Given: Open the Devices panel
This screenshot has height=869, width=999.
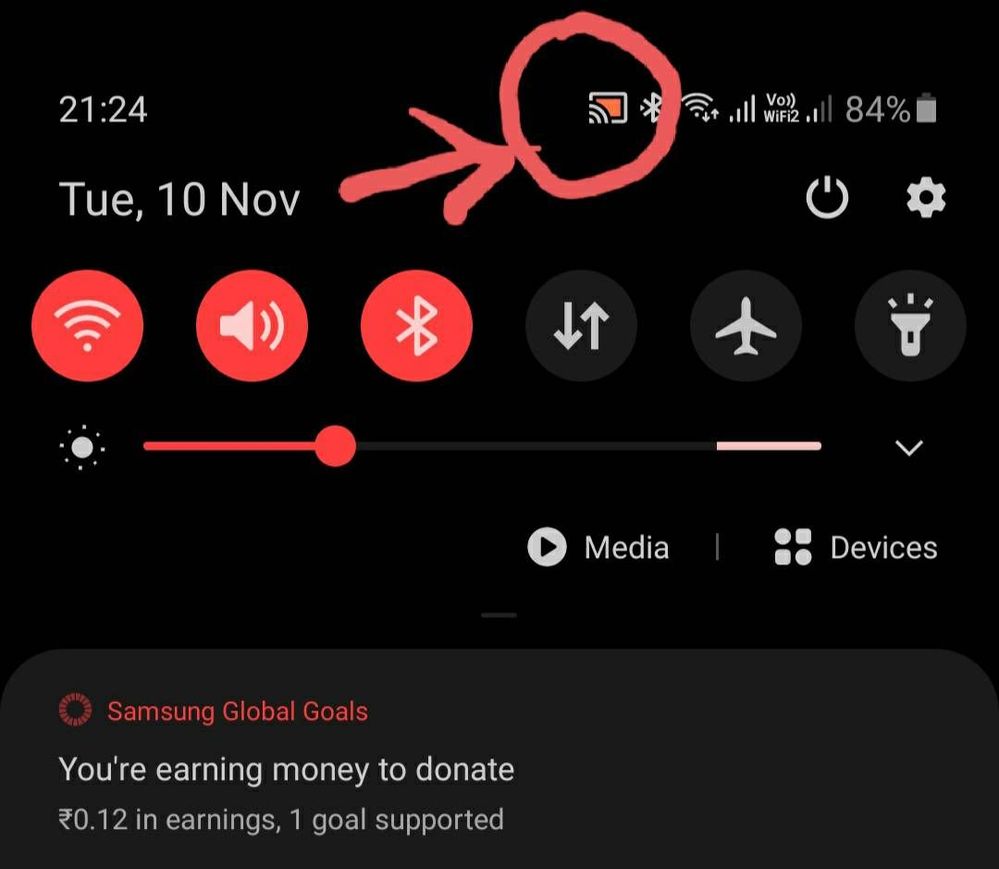Looking at the screenshot, I should coord(856,547).
